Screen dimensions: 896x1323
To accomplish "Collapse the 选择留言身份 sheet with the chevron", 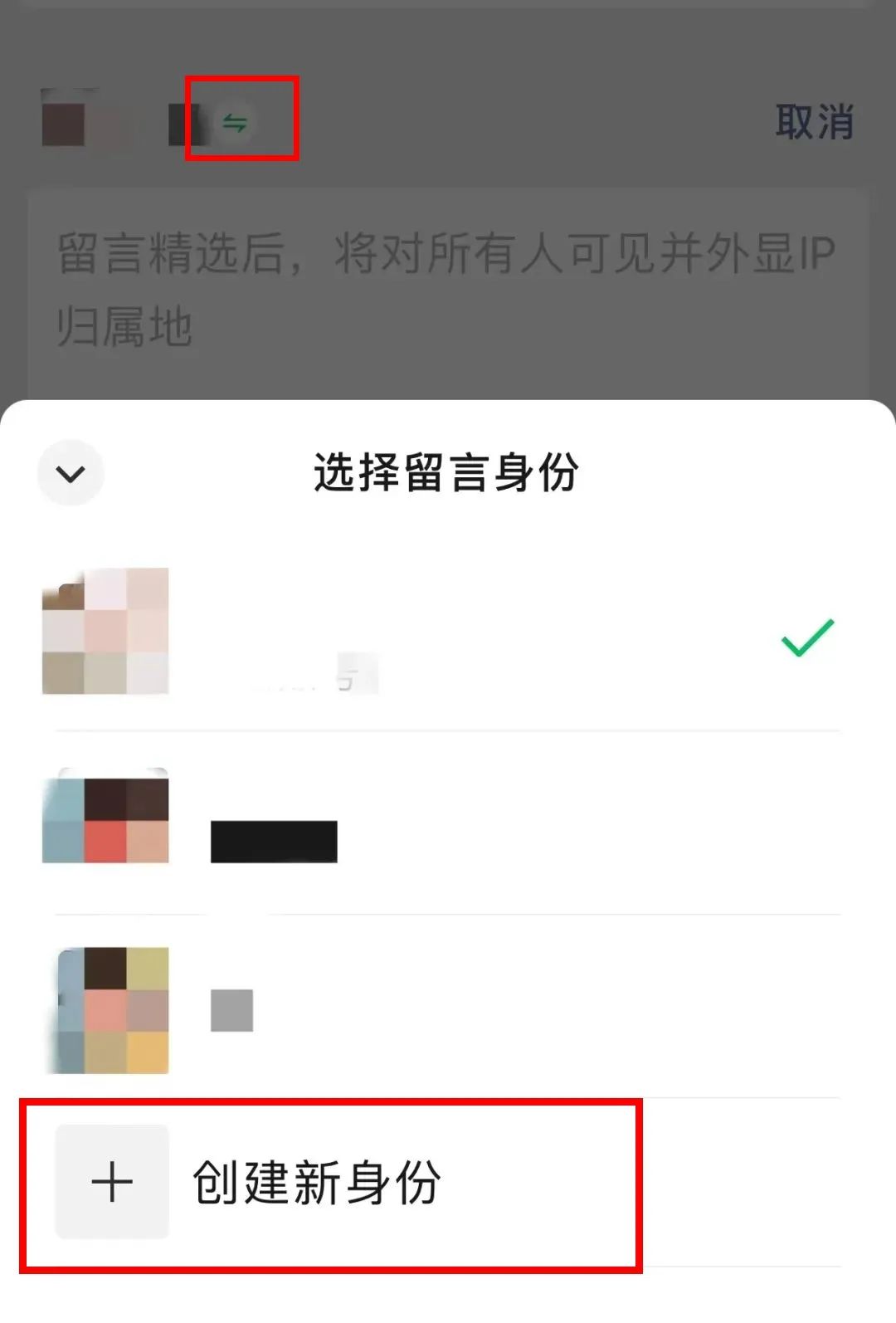I will pos(71,473).
